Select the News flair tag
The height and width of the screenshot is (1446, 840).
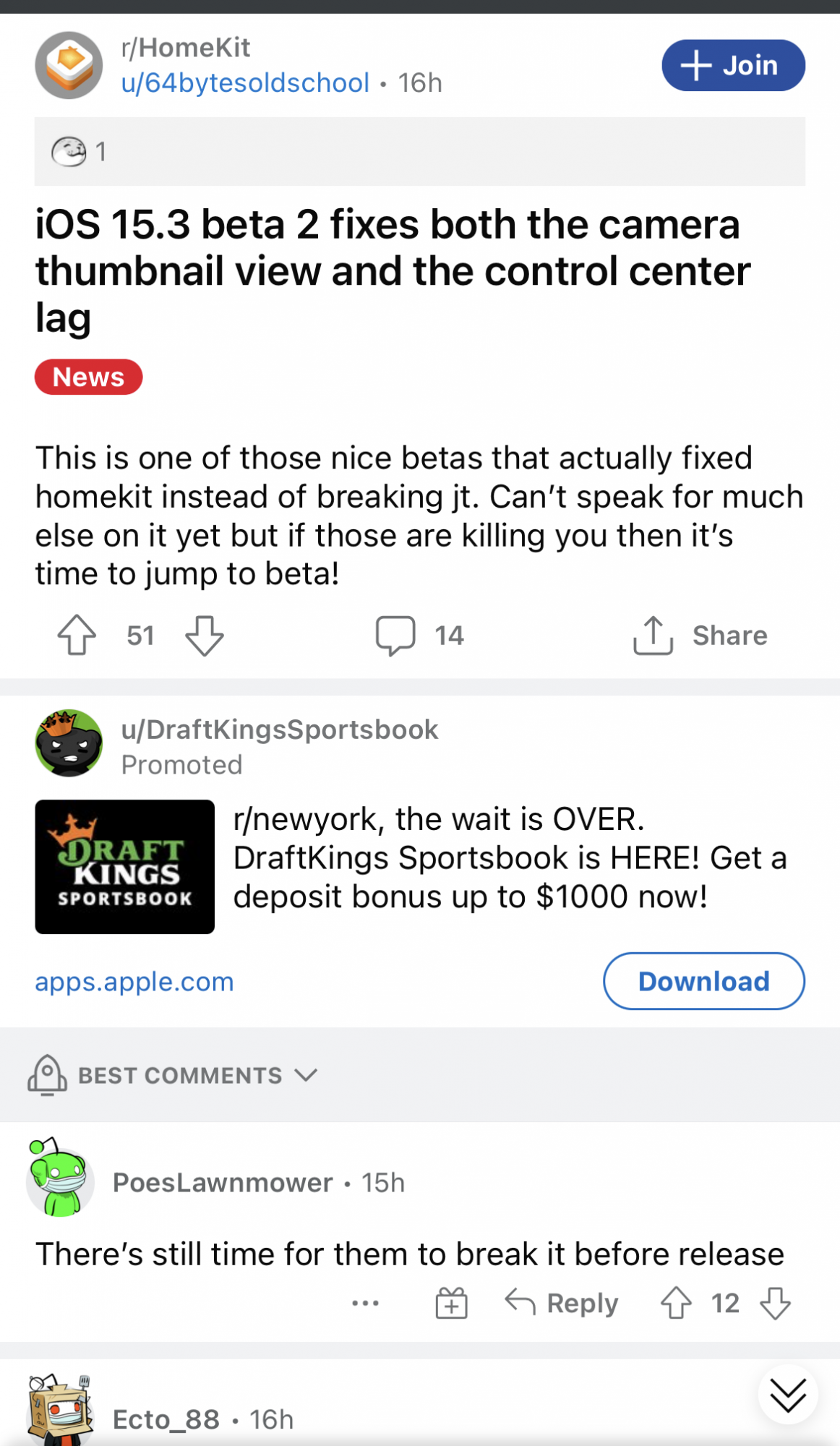pyautogui.click(x=88, y=377)
